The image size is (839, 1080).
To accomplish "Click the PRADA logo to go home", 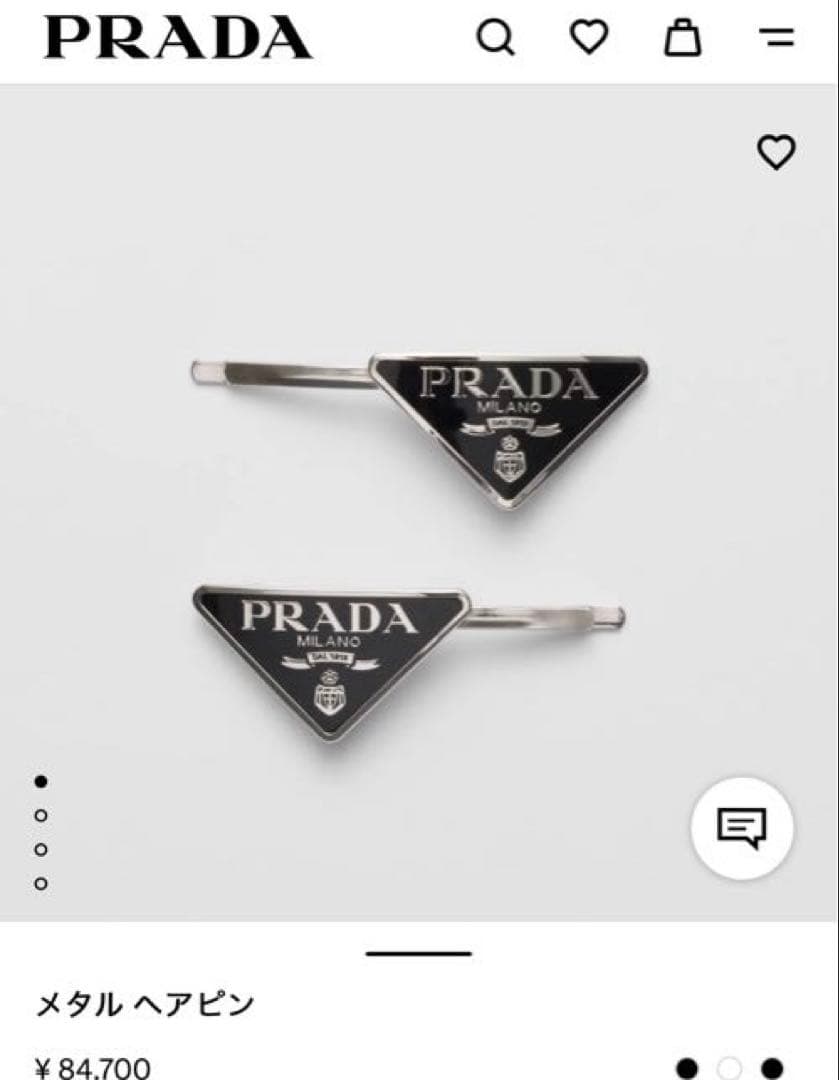I will 176,38.
